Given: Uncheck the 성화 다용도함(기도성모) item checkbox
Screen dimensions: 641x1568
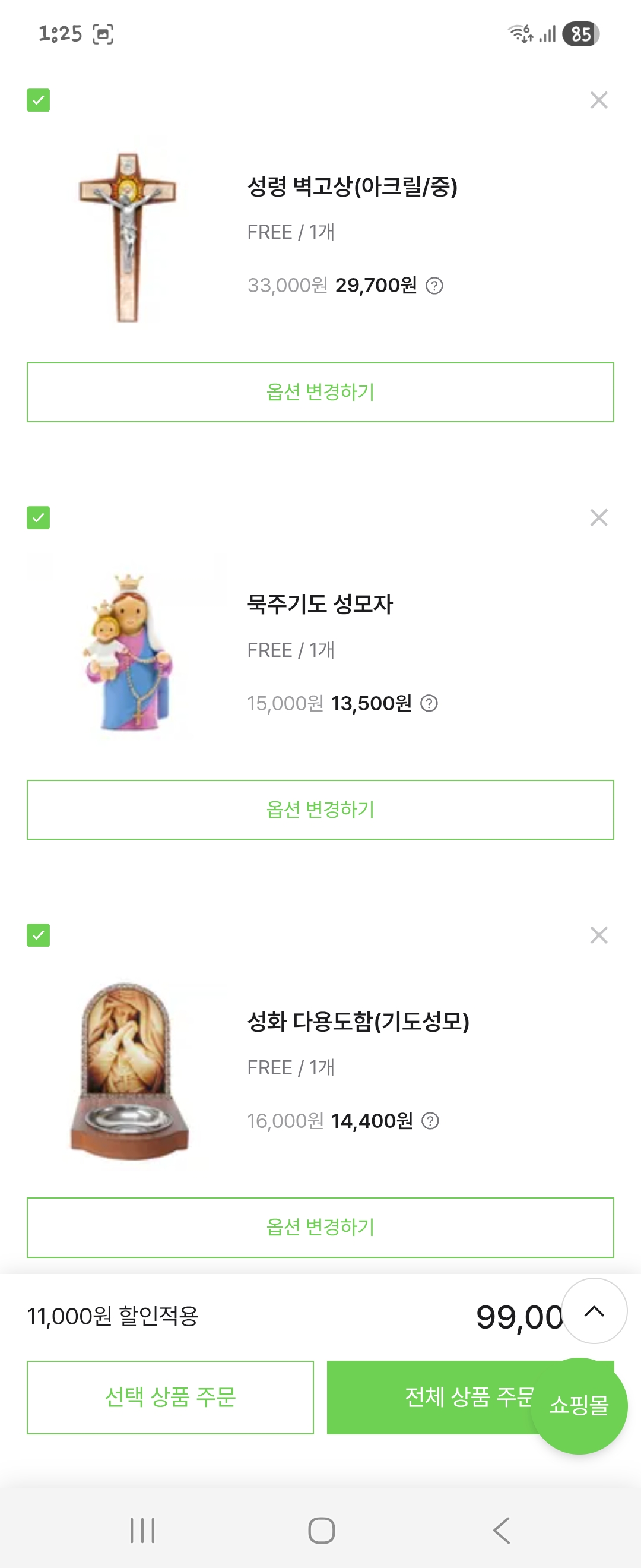Looking at the screenshot, I should click(39, 935).
